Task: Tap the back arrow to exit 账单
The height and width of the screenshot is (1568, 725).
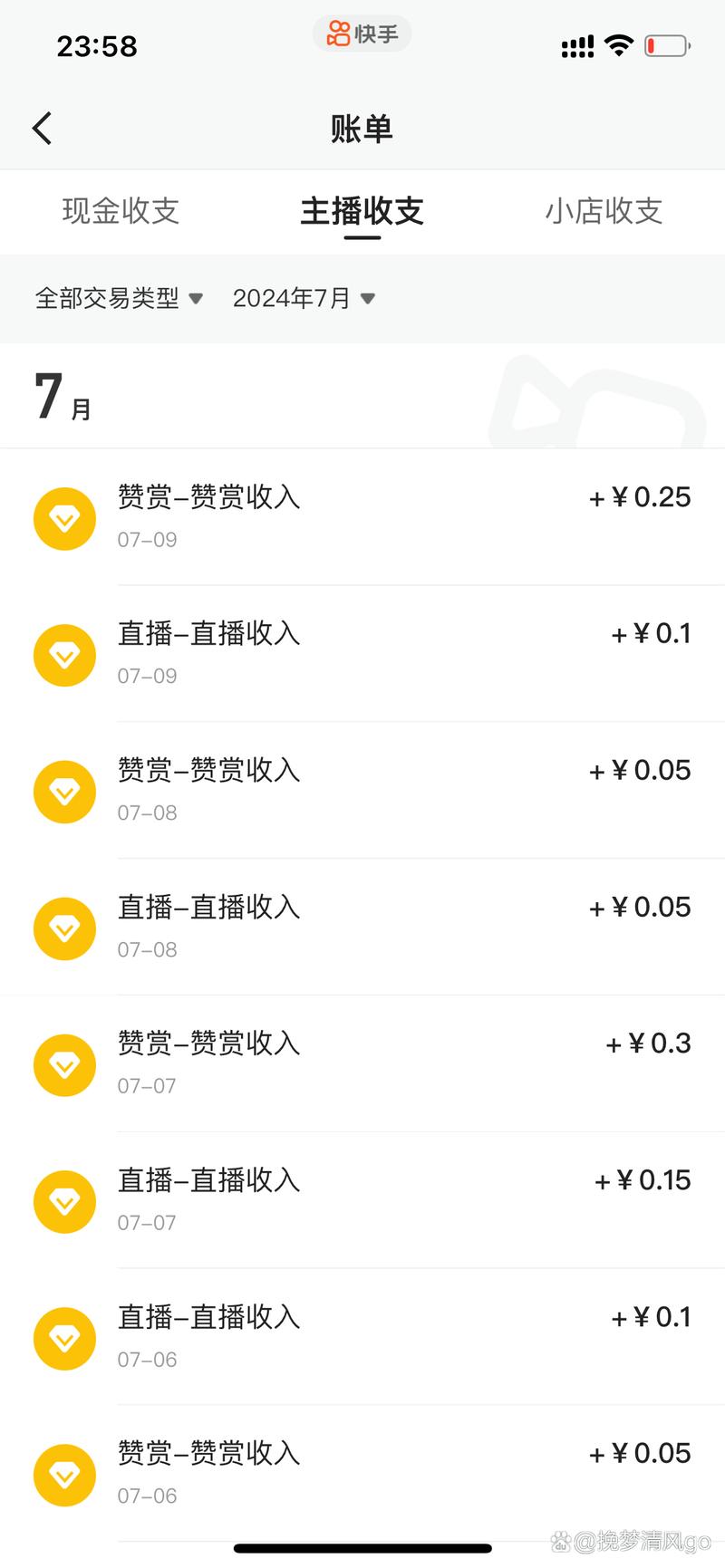Action: pos(42,128)
